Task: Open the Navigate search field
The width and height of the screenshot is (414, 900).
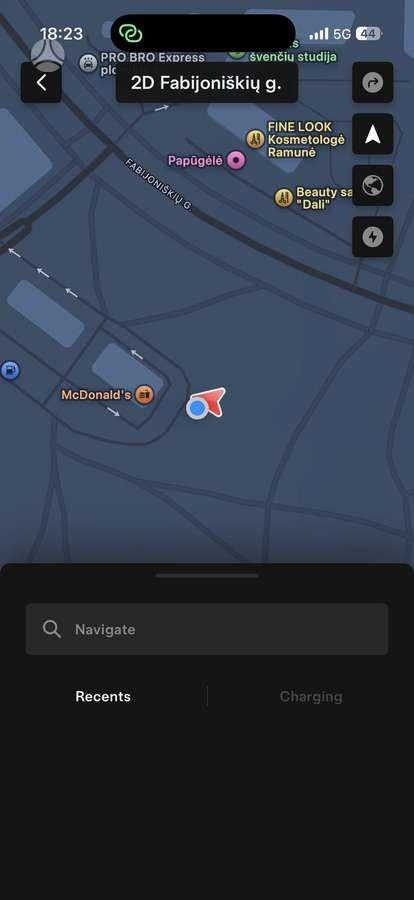Action: point(207,629)
